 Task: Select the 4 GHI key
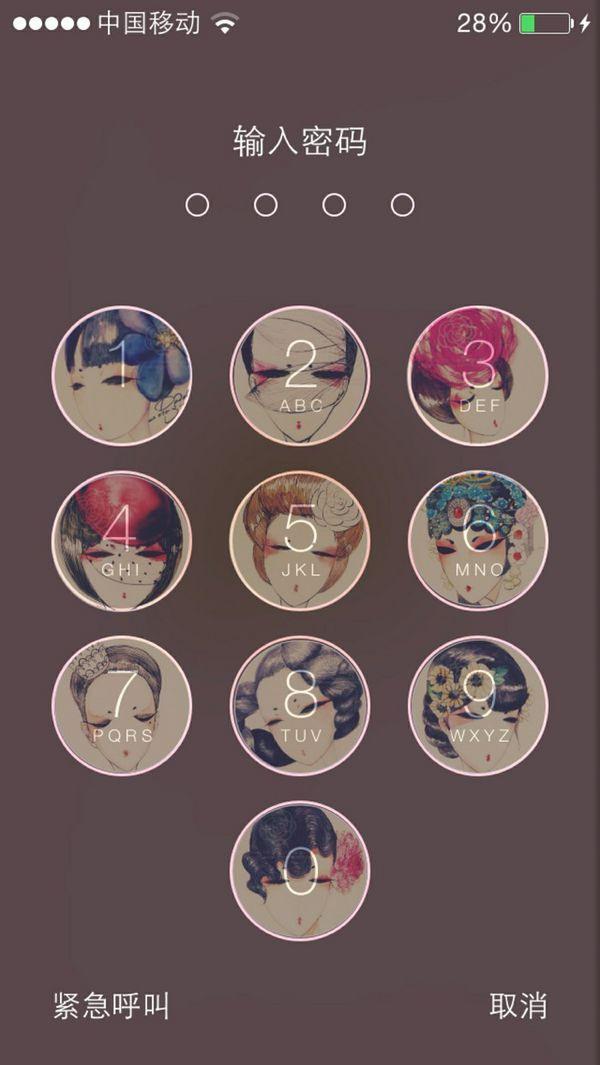(122, 541)
